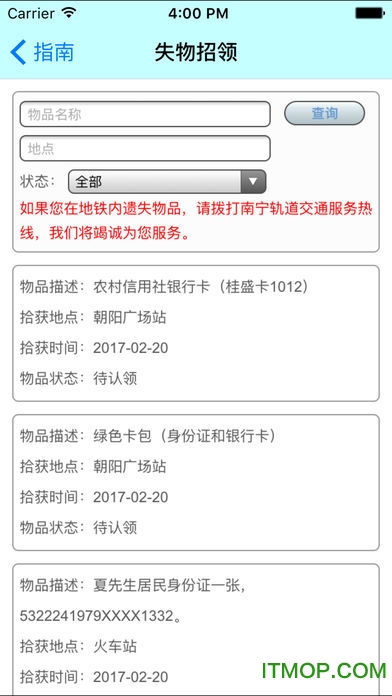
Task: Focus the 地点 text field
Action: (145, 148)
